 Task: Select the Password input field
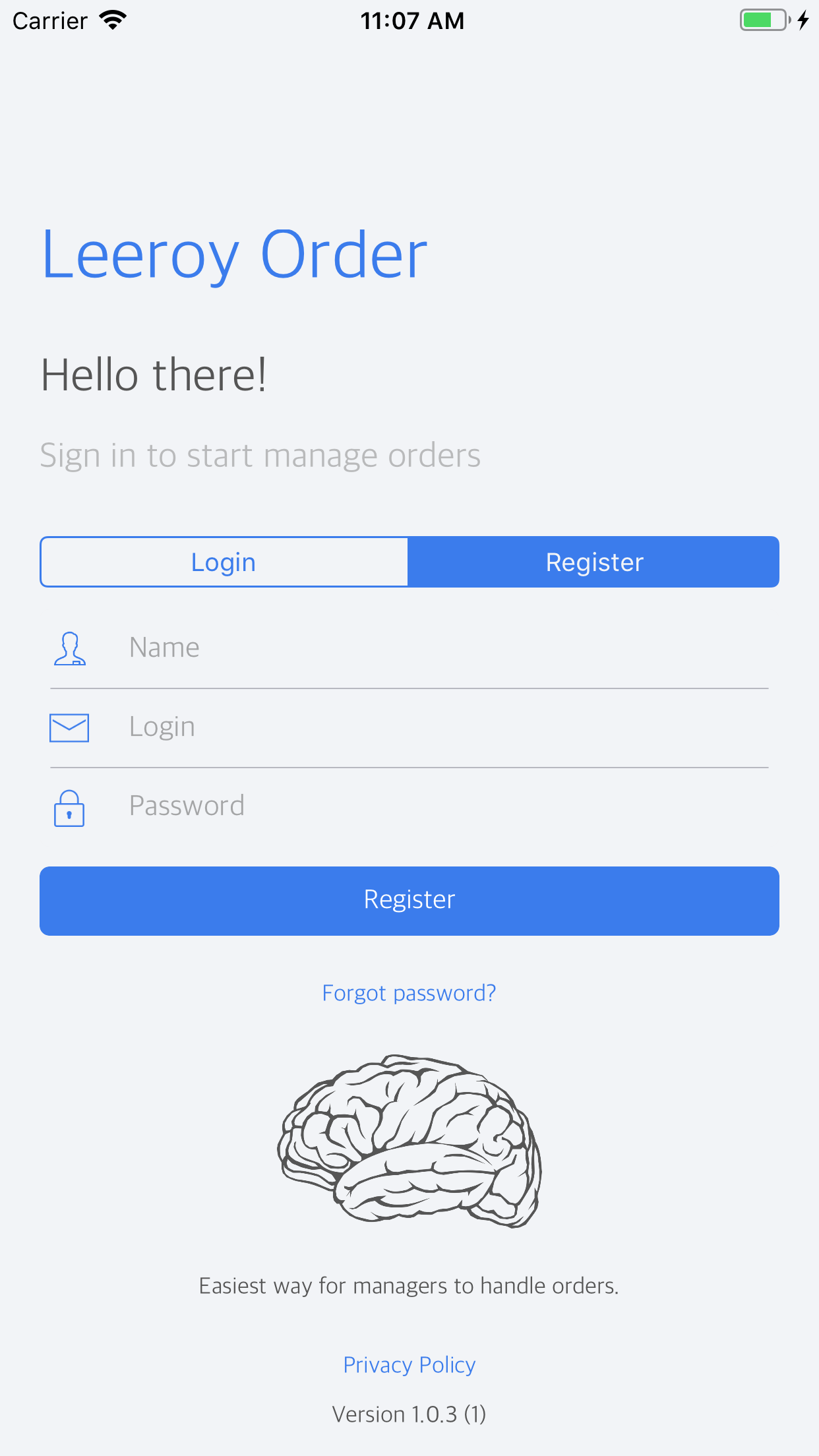point(396,806)
